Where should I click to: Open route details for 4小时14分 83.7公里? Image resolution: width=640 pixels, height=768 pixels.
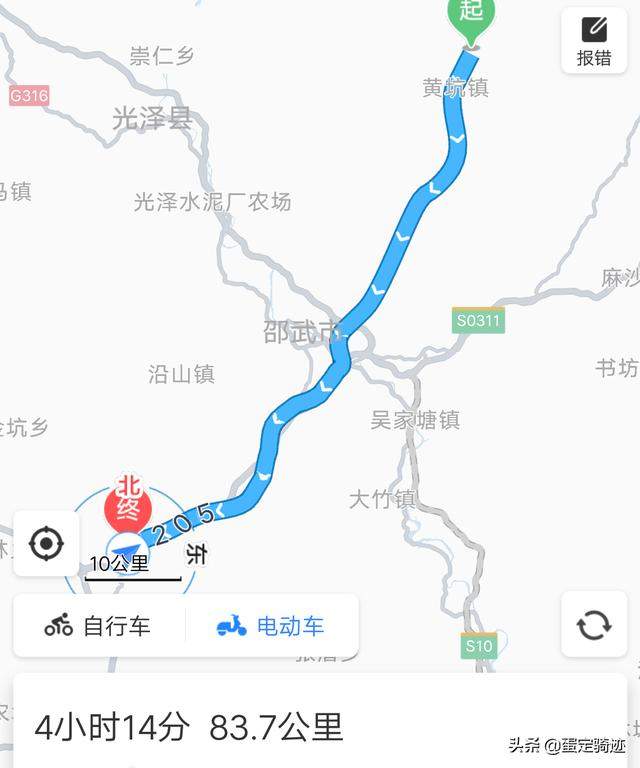tap(190, 727)
